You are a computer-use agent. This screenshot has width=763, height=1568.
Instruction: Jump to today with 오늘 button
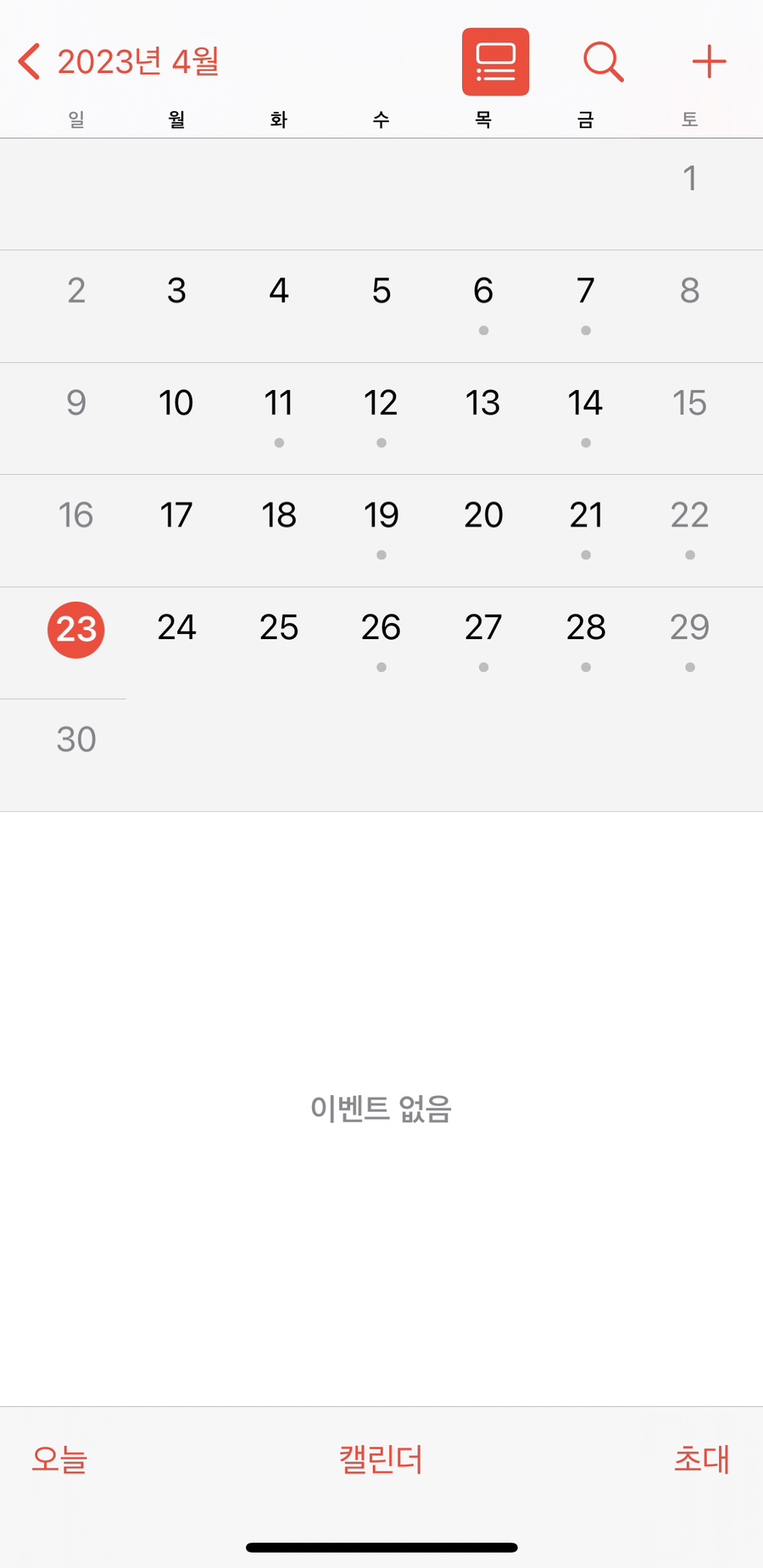pos(59,1459)
